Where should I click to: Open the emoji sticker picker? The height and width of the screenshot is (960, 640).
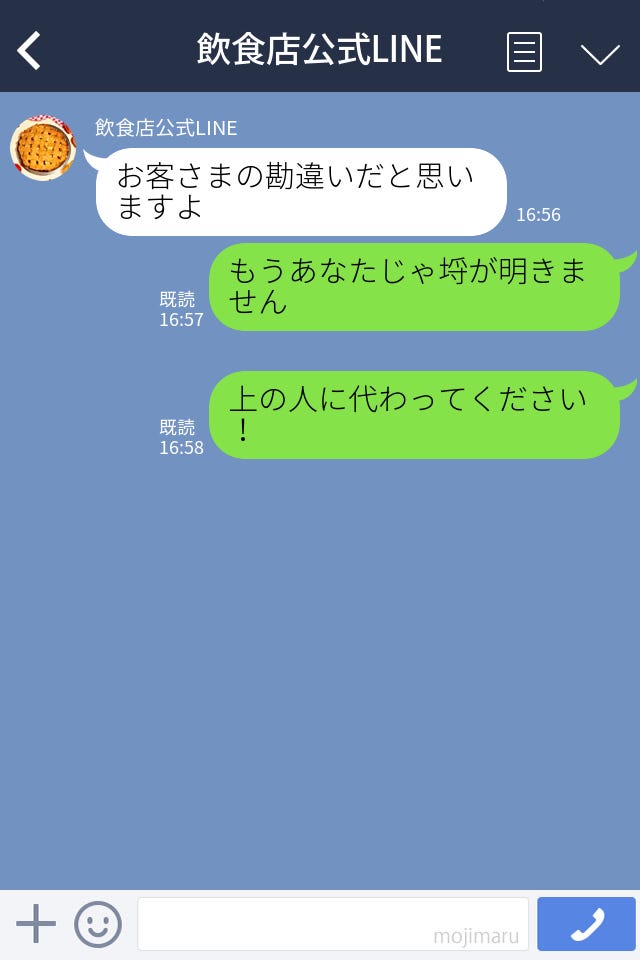click(98, 924)
